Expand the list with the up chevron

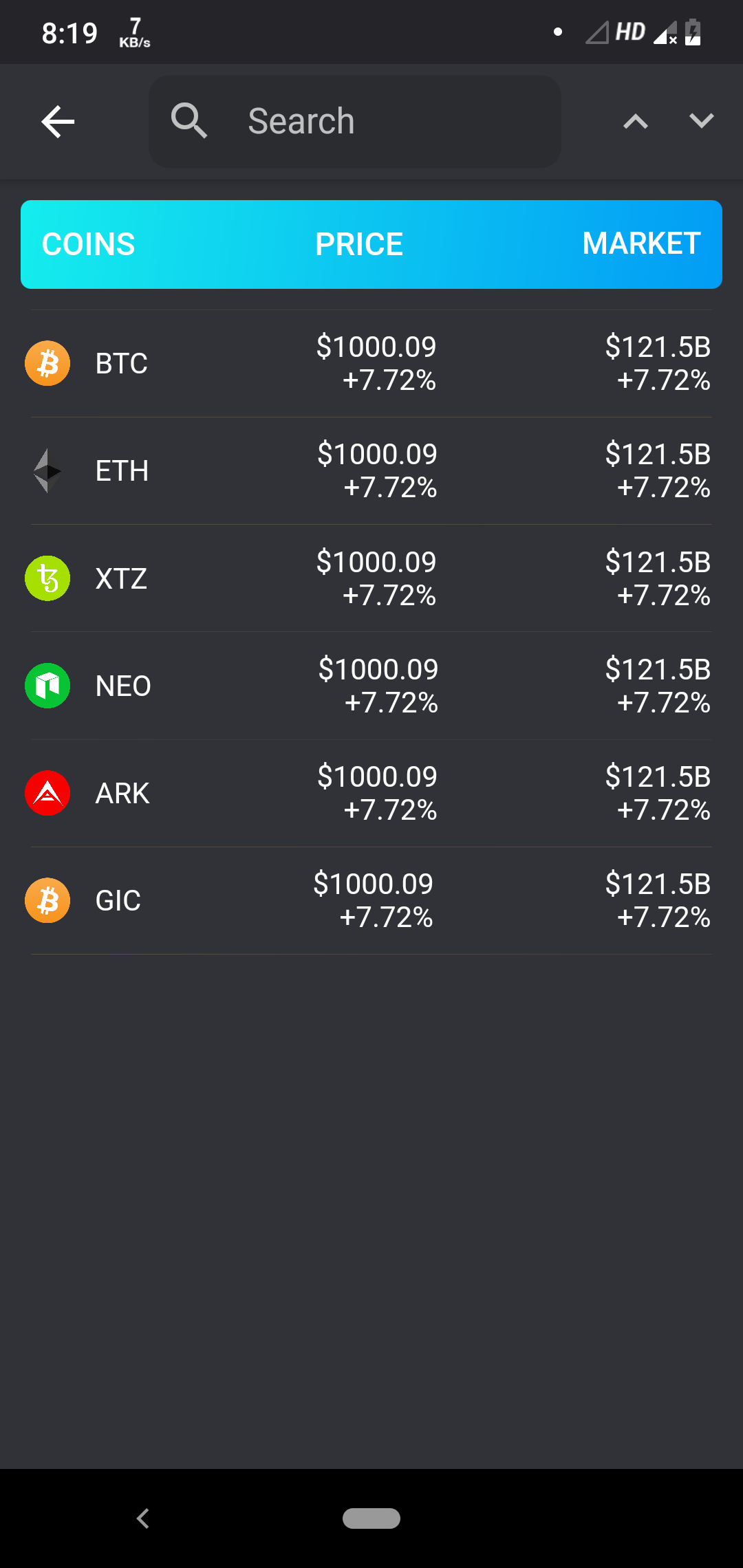coord(635,121)
